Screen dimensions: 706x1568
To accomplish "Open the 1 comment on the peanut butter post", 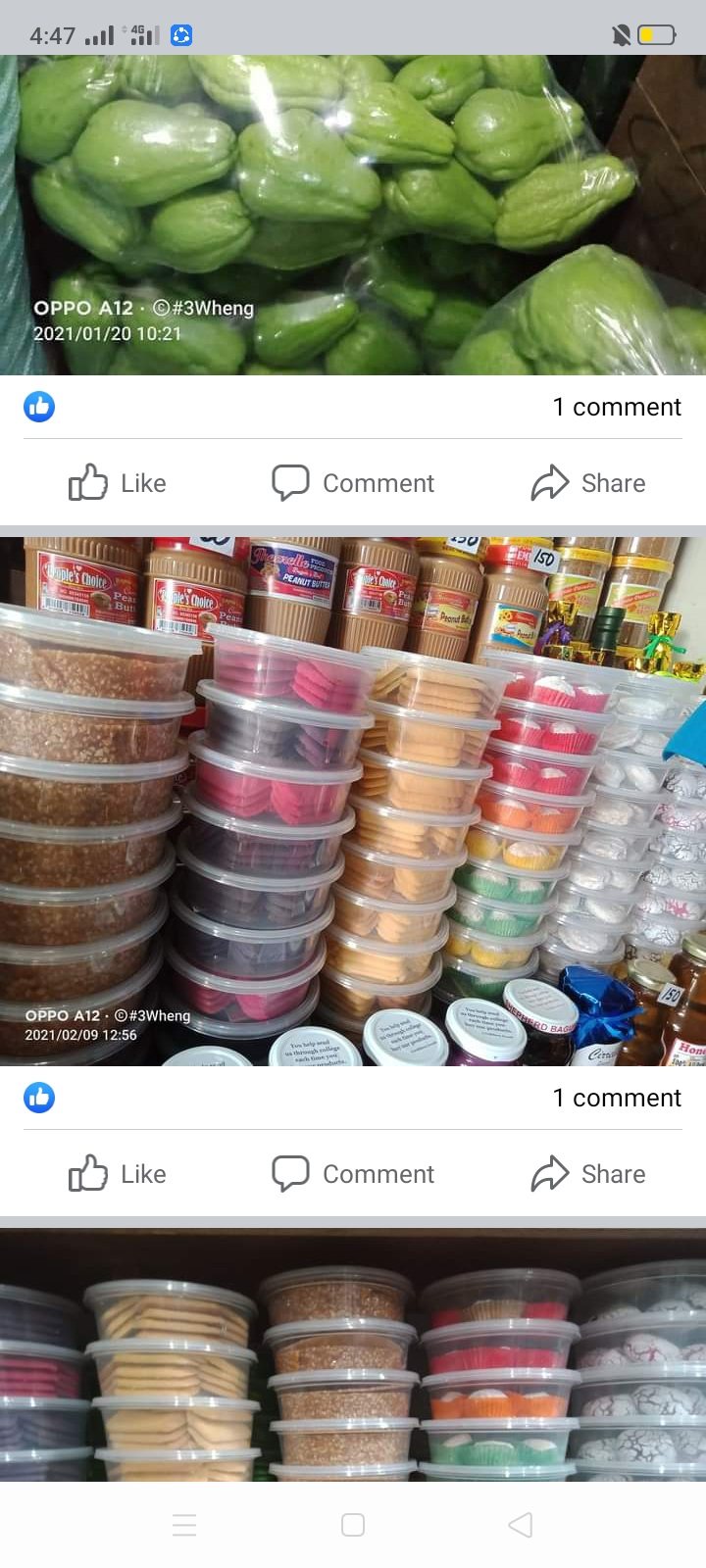I will 616,1098.
